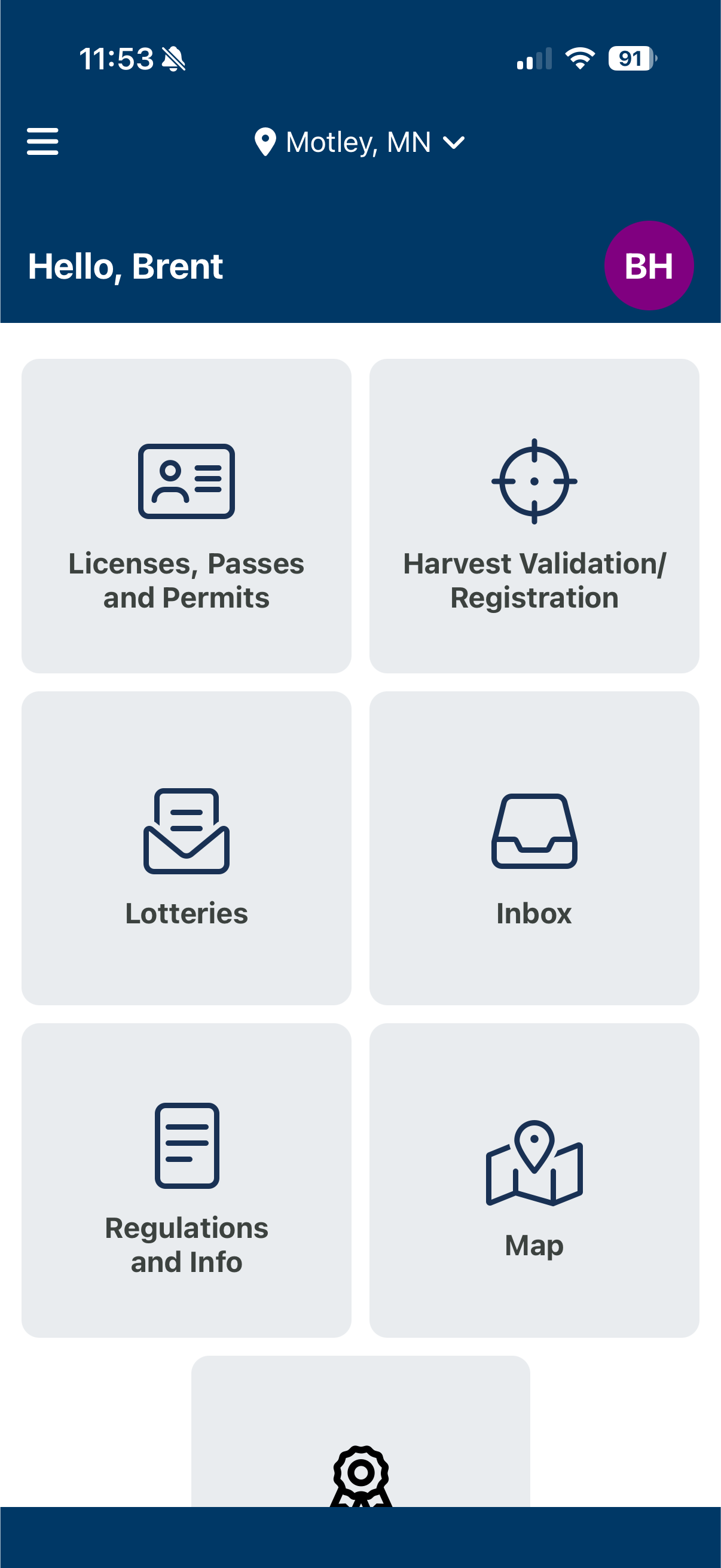Select Harvest Validation/Registration tile
The width and height of the screenshot is (721, 1568).
point(534,515)
